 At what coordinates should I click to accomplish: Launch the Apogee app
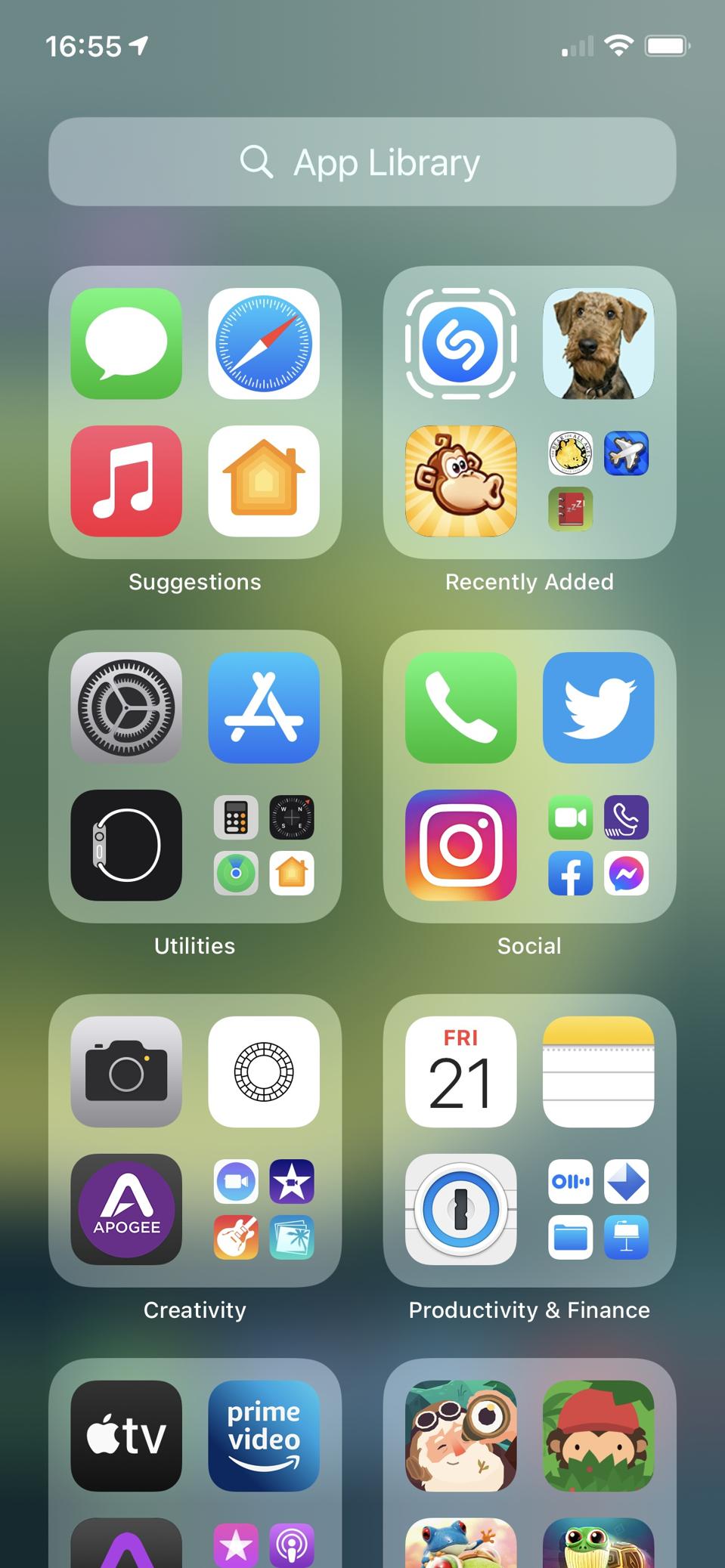126,1210
